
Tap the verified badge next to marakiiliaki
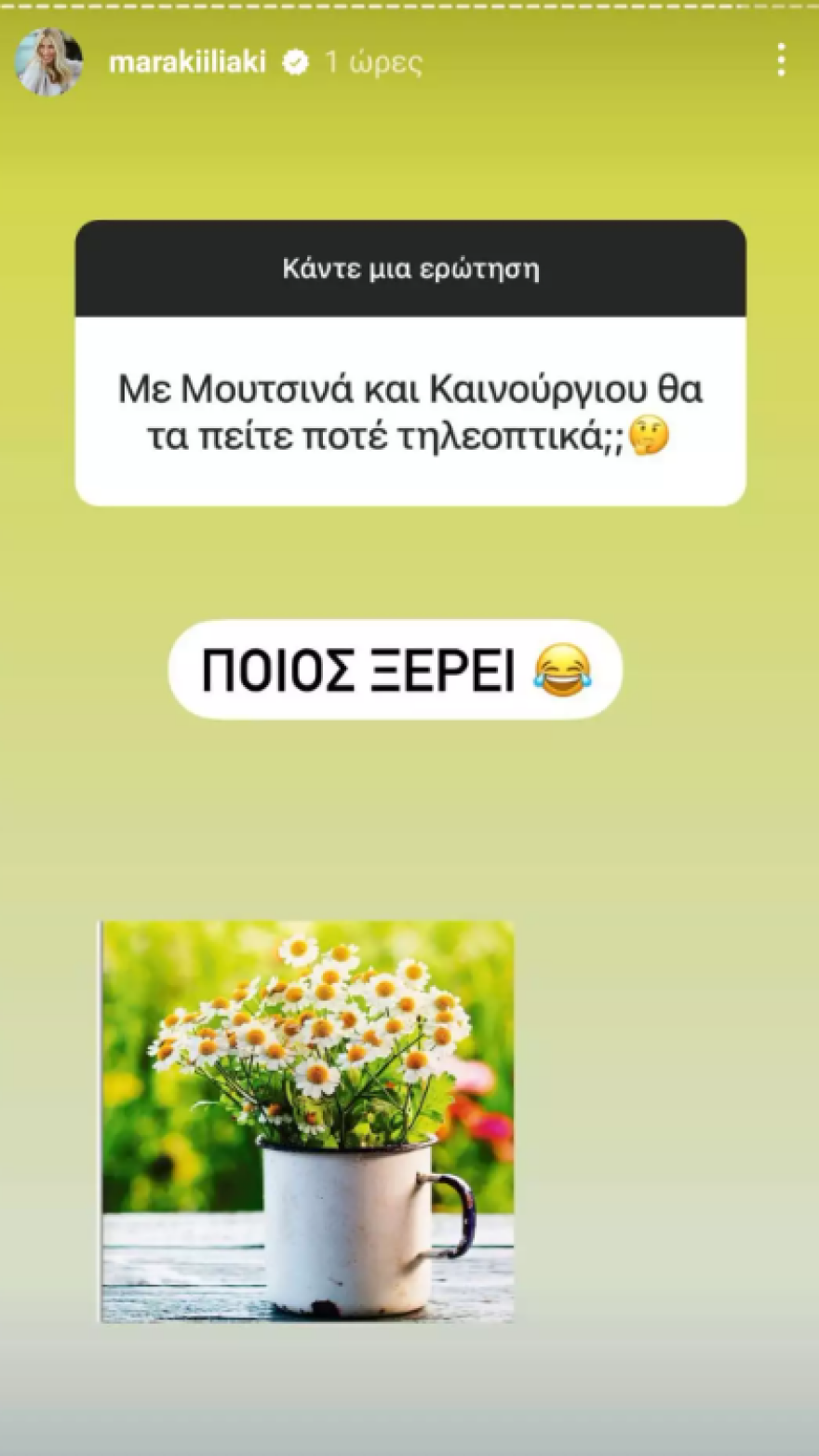(x=296, y=61)
